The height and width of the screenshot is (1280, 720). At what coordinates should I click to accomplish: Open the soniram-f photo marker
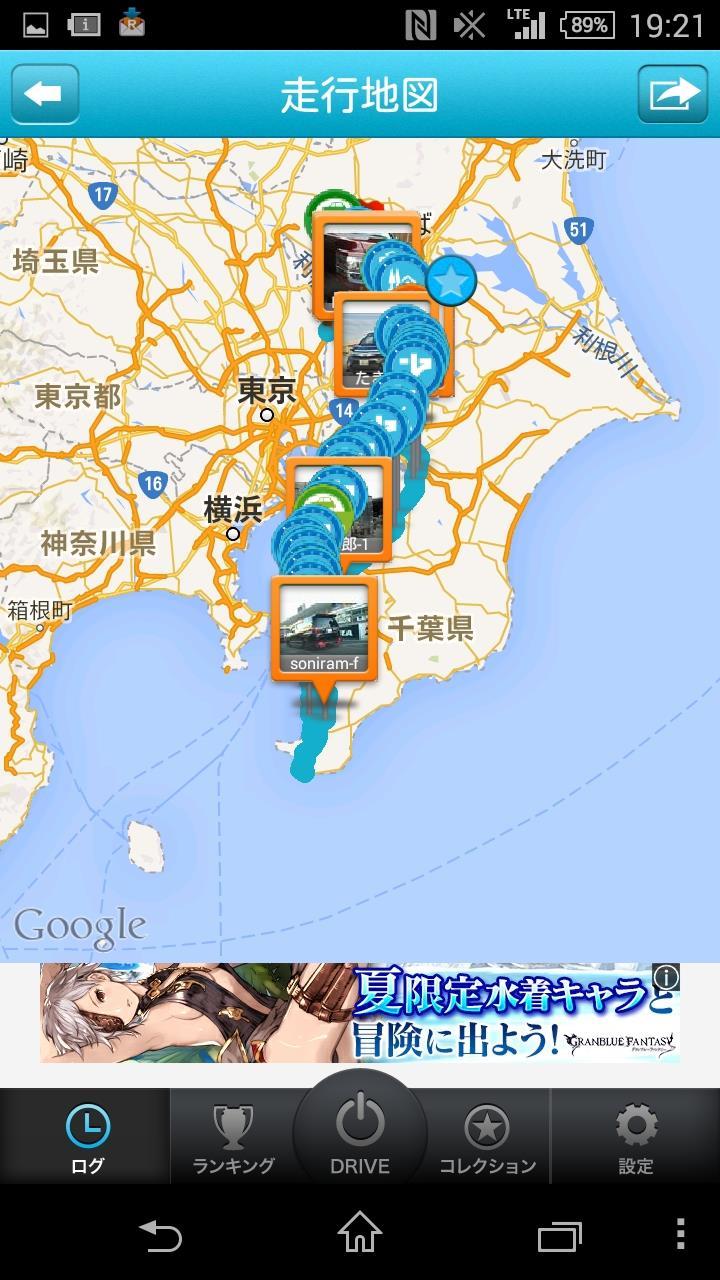coord(324,630)
